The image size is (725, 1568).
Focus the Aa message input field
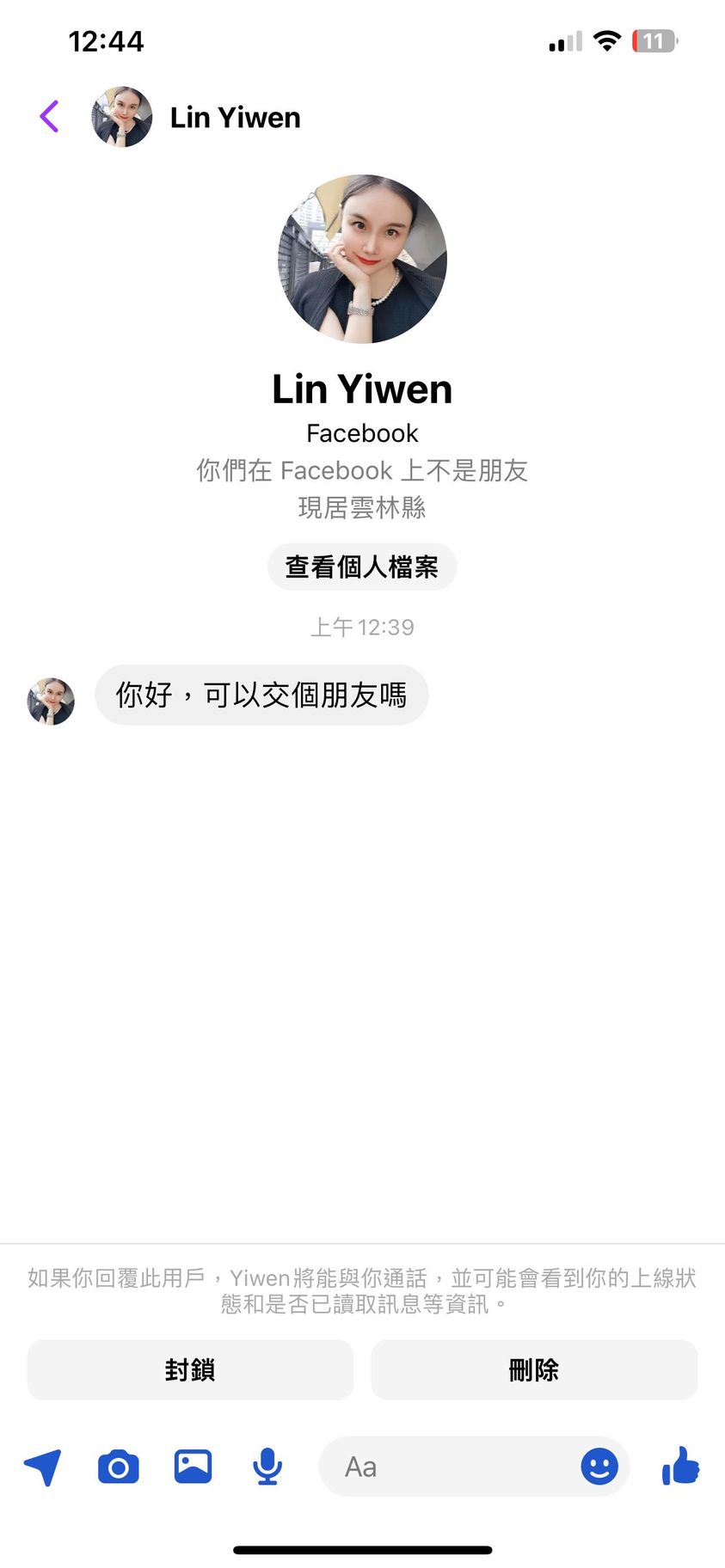[447, 1467]
